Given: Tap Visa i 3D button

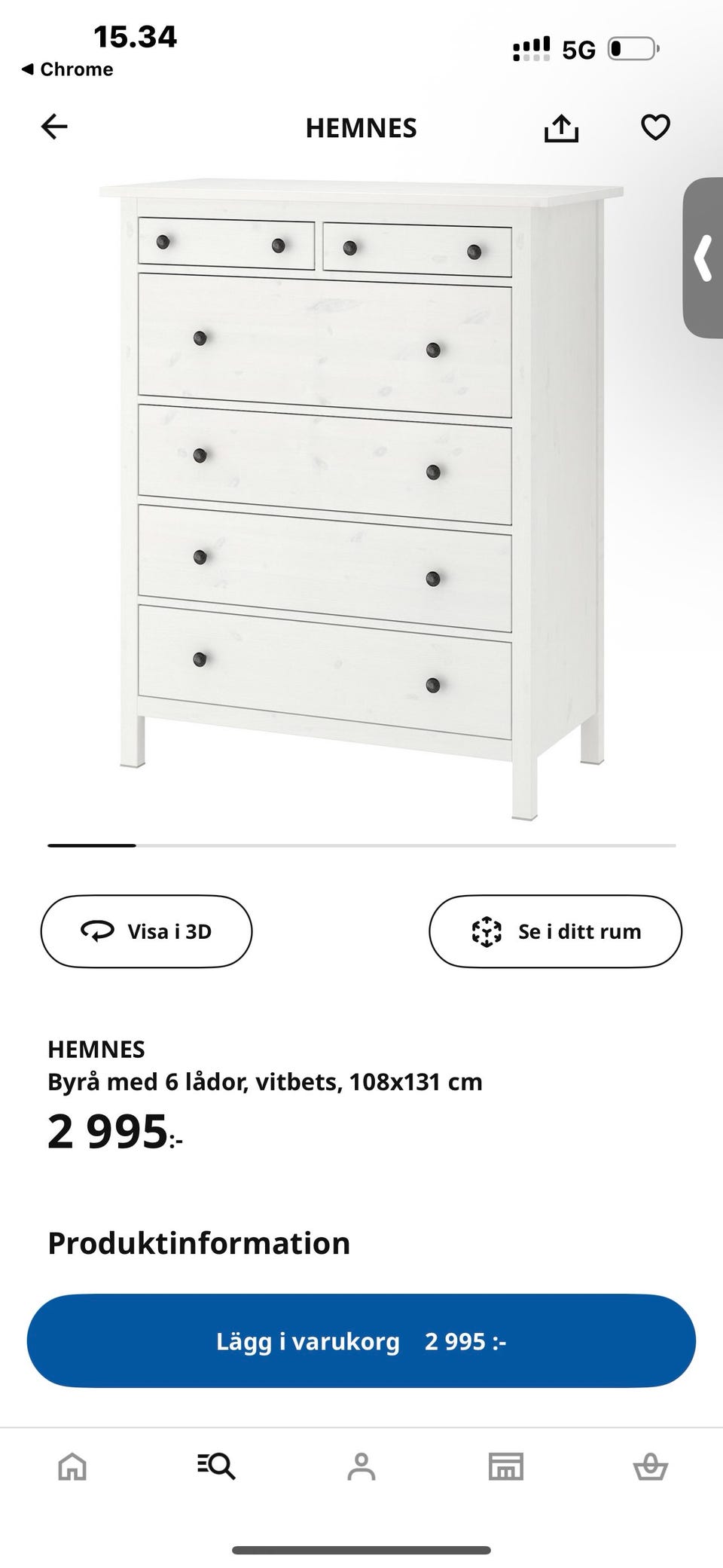Looking at the screenshot, I should [x=146, y=931].
